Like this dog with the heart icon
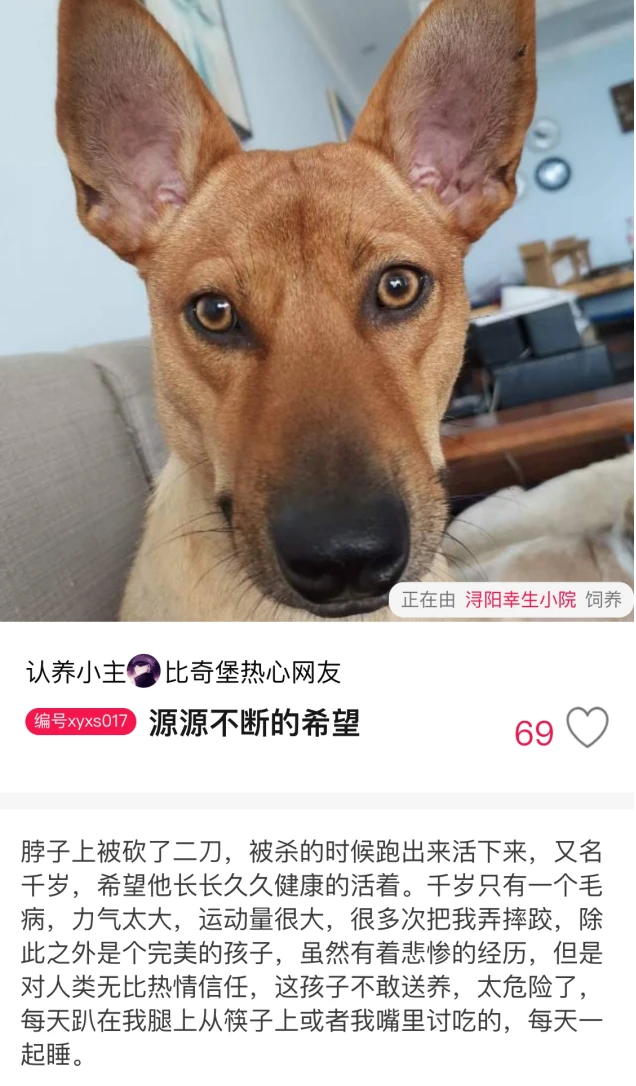This screenshot has height=1086, width=636. click(x=587, y=728)
